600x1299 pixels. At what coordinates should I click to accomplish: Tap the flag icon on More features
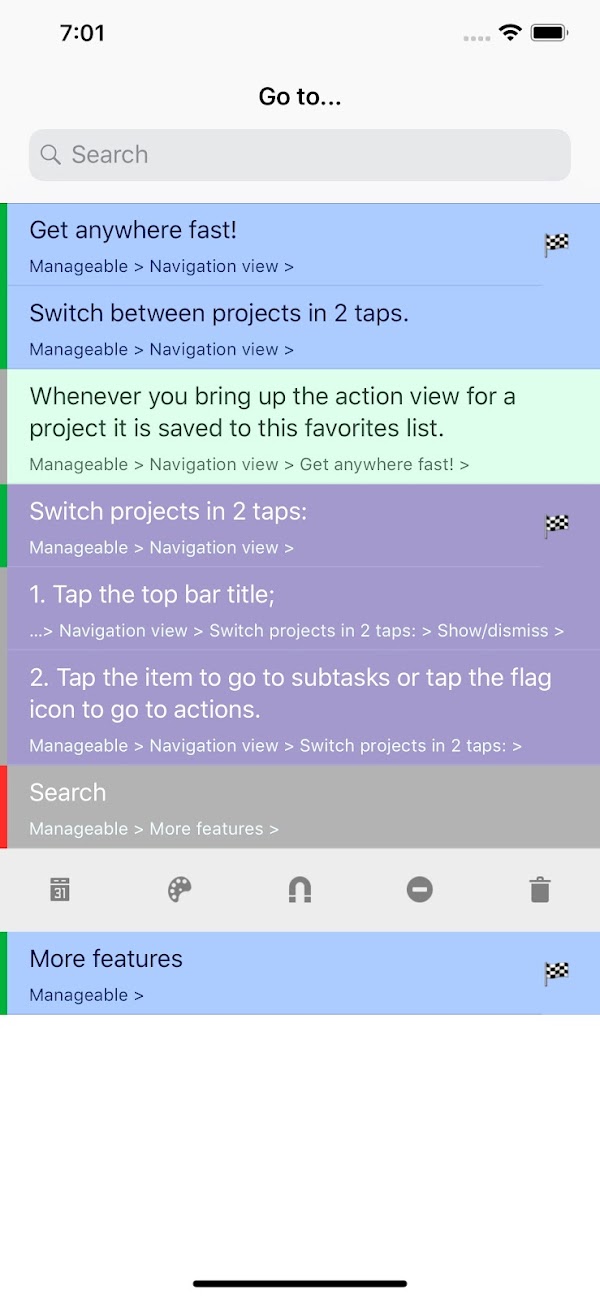tap(557, 972)
